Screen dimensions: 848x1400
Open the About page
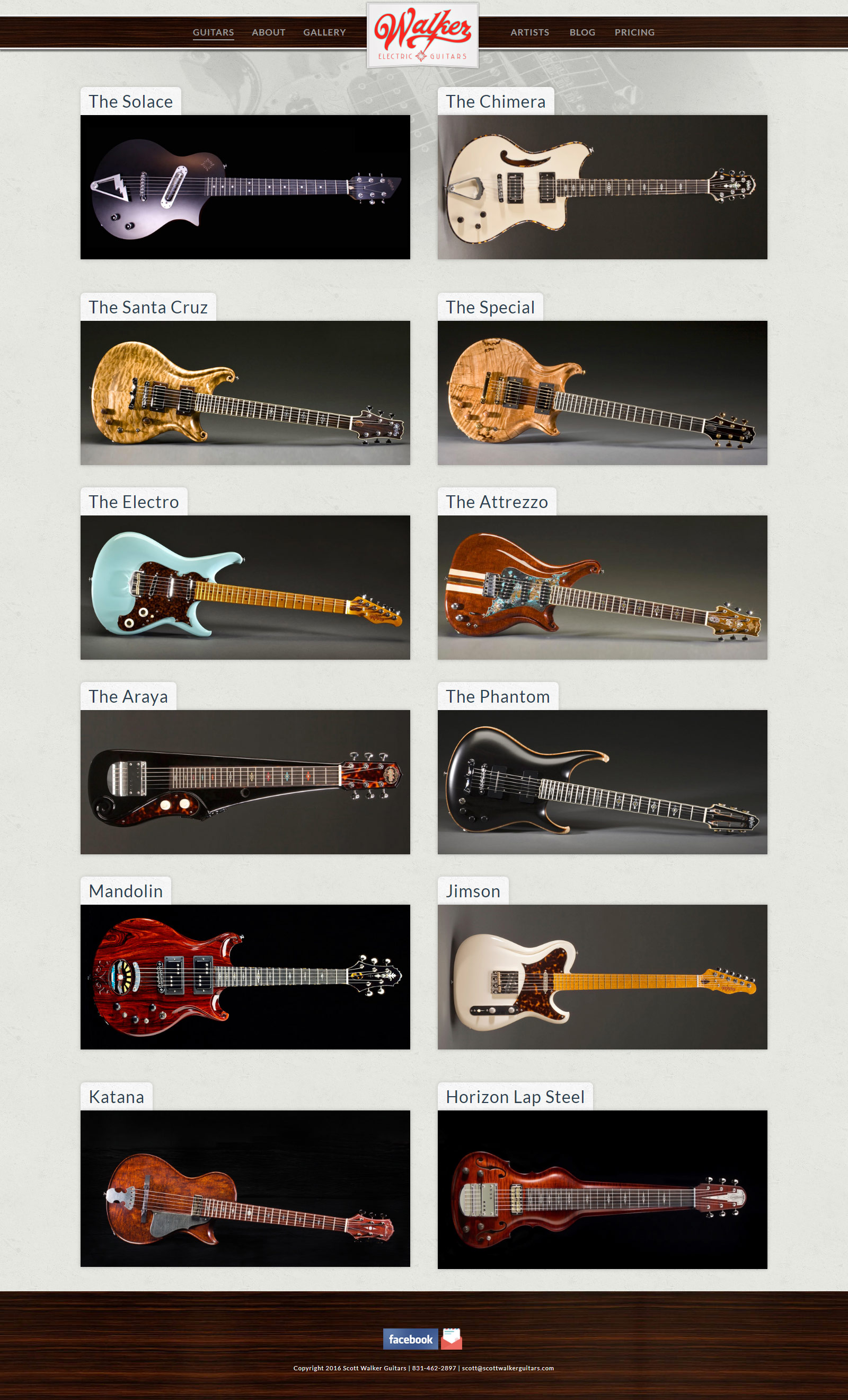click(x=269, y=32)
